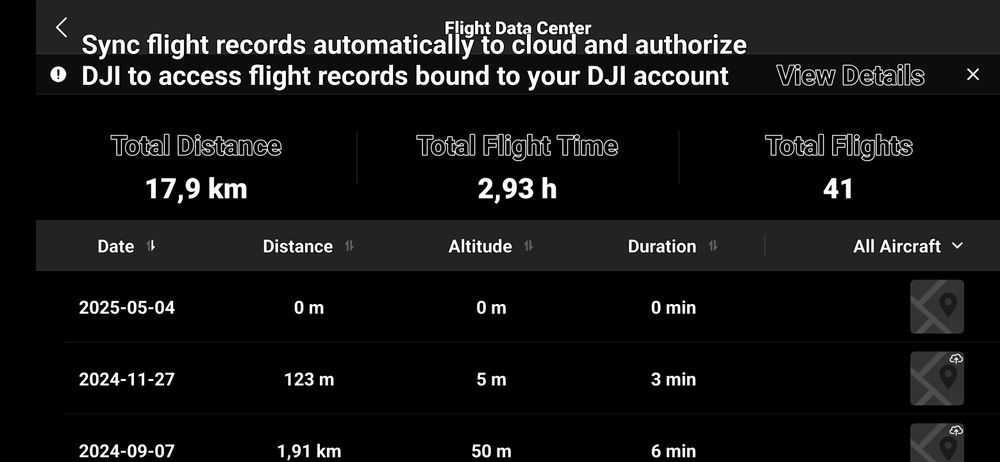Sort flight records by Date
Viewport: 1000px width, 462px height.
(127, 246)
